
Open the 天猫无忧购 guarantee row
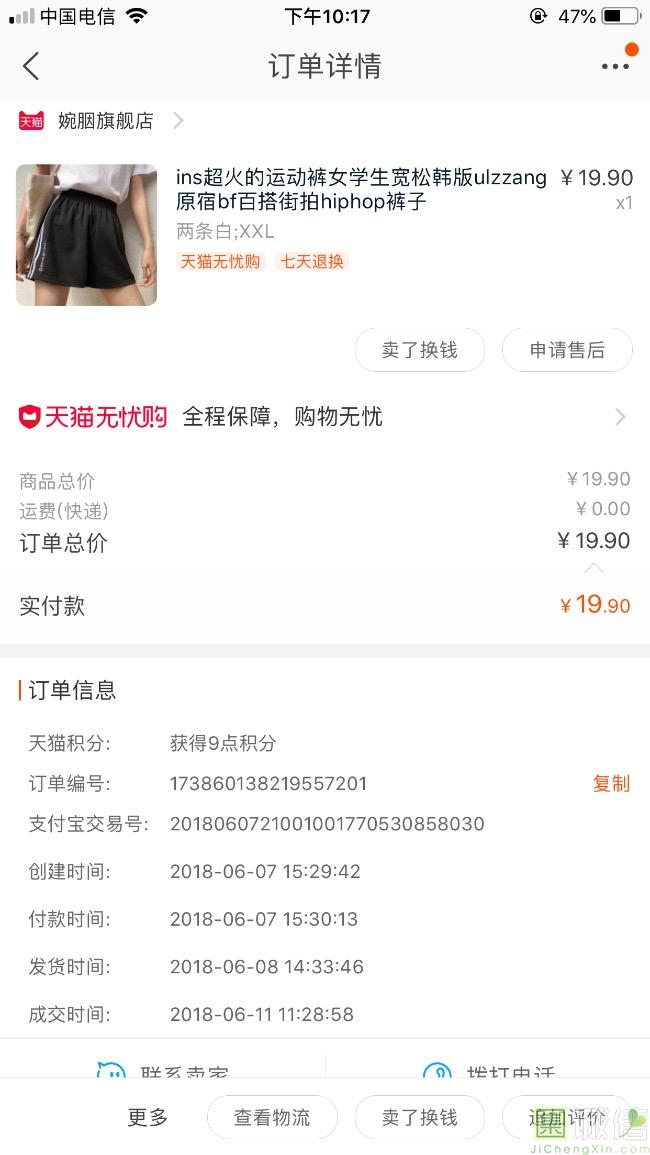tap(325, 417)
